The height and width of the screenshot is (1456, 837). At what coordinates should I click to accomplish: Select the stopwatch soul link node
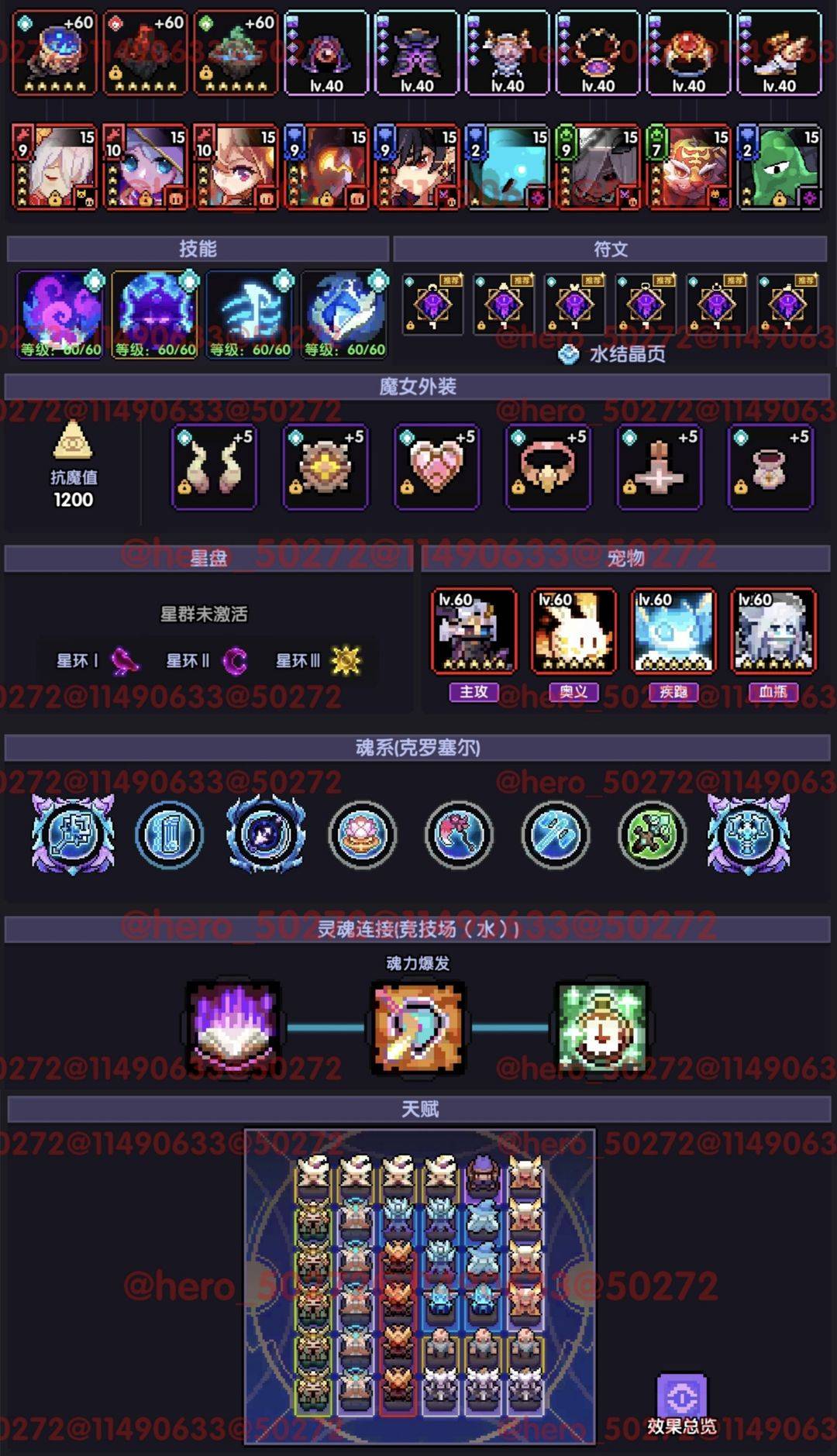[x=603, y=1027]
